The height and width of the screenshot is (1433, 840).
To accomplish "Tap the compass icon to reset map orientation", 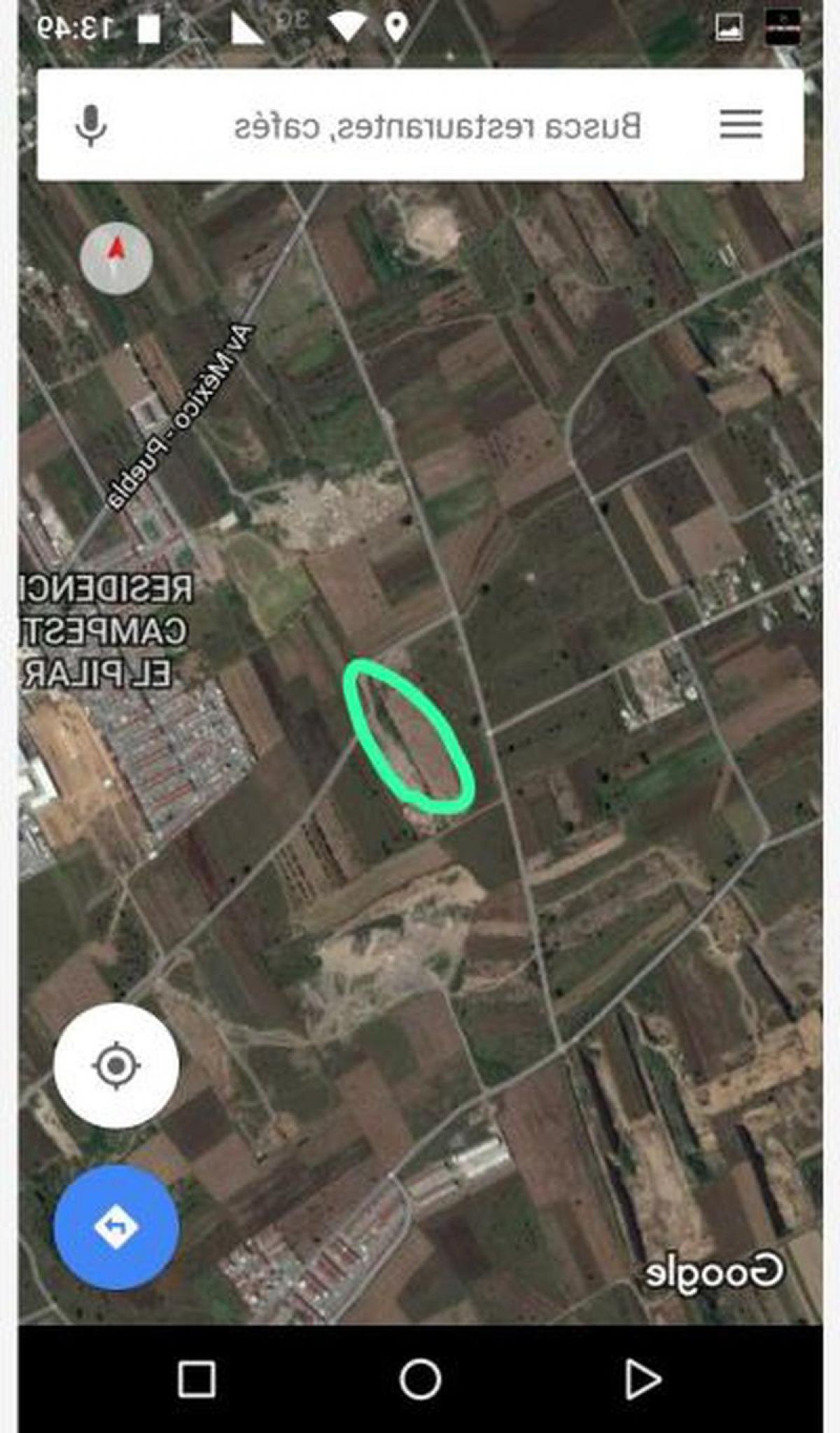I will coord(116,258).
